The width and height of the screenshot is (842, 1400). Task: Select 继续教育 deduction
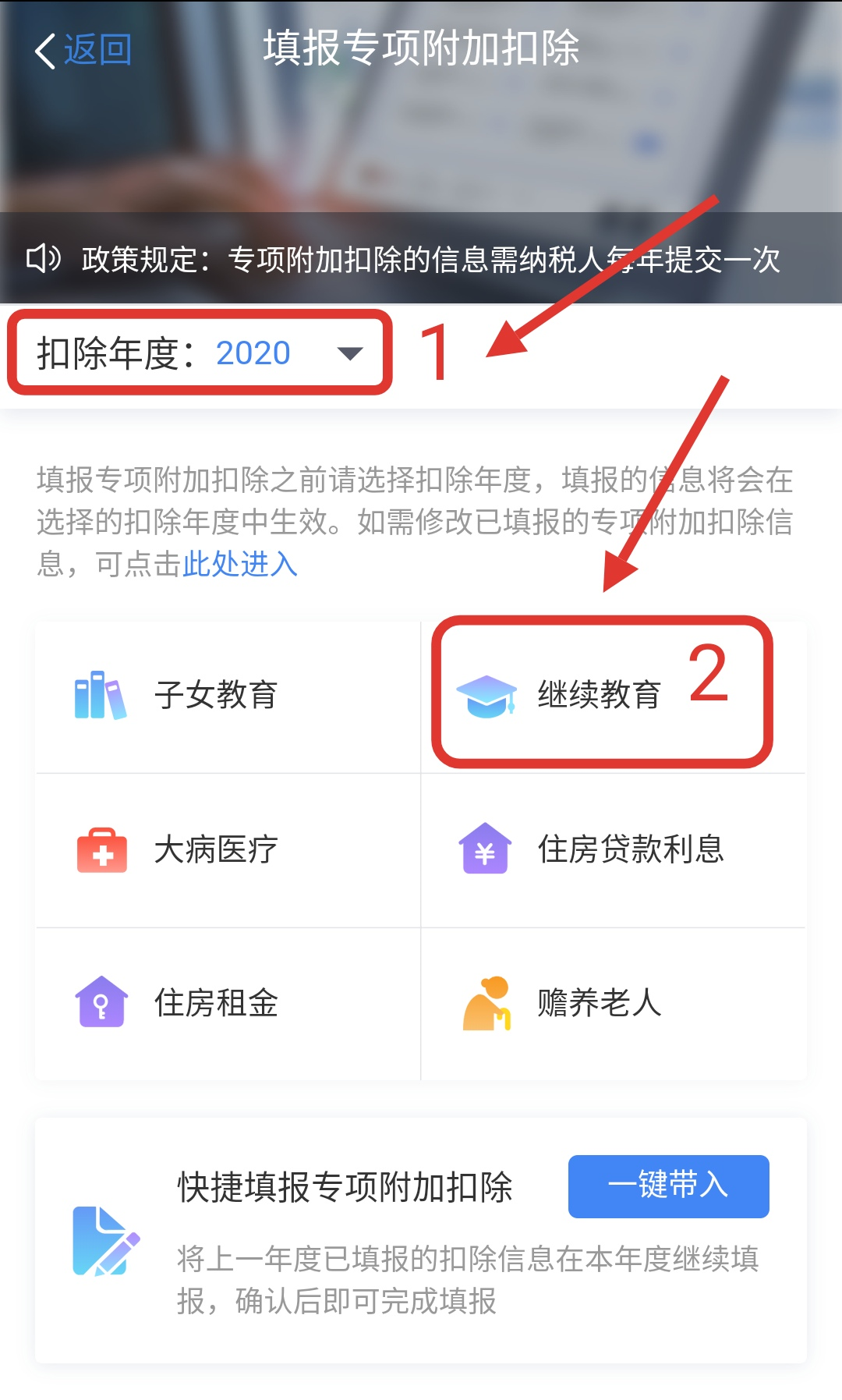597,695
